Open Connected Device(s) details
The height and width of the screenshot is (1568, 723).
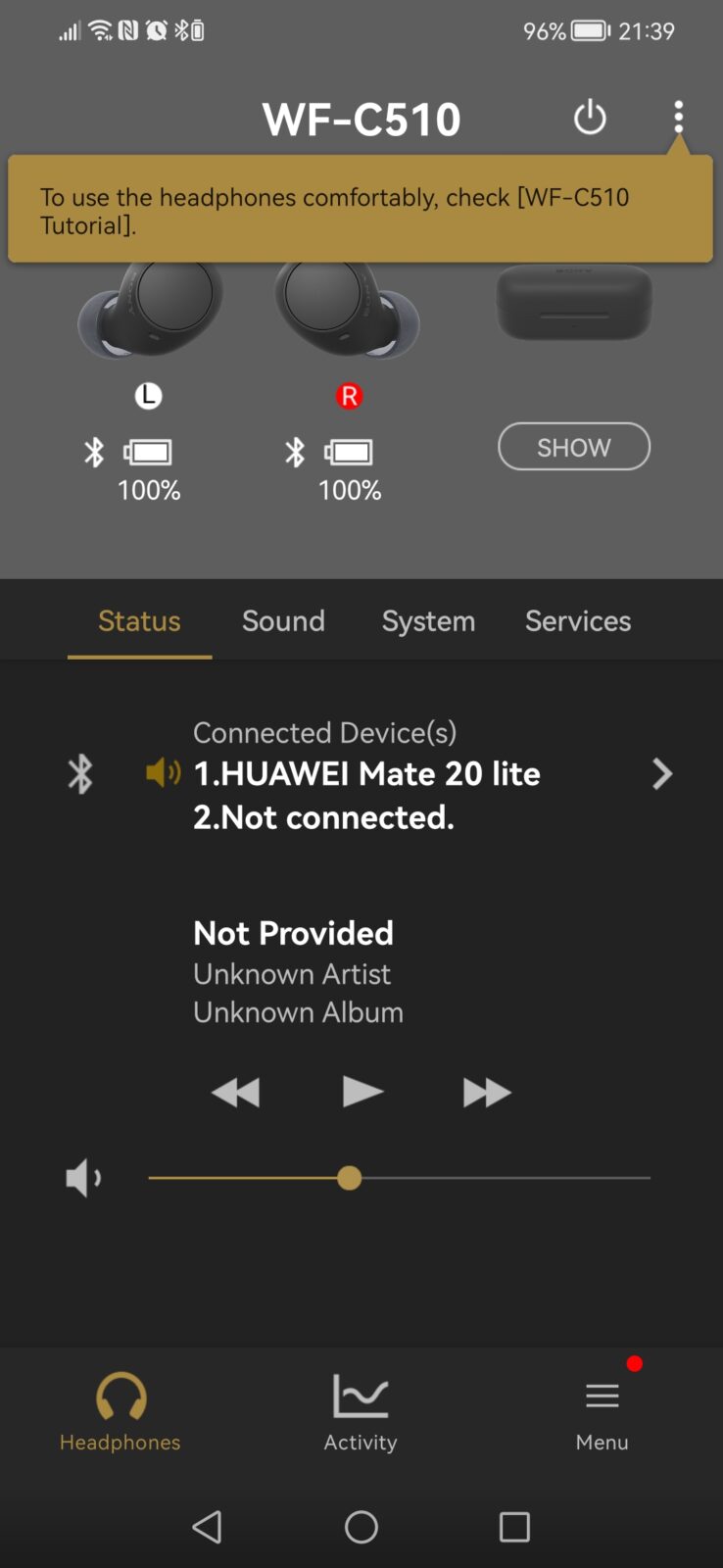[x=661, y=774]
